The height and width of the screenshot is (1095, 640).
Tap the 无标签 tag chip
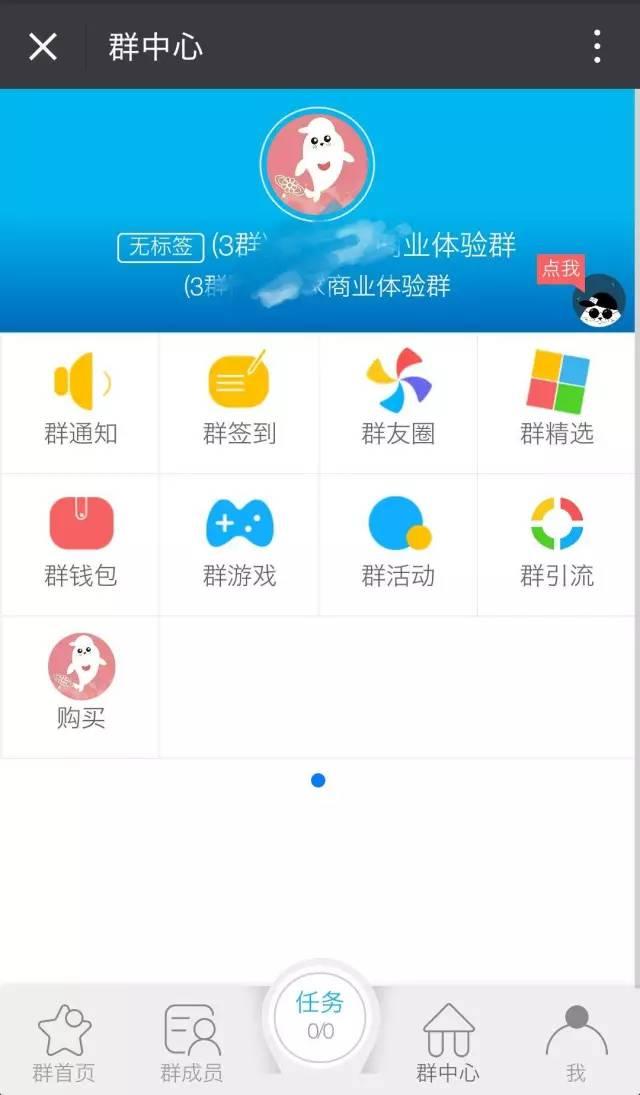(161, 247)
